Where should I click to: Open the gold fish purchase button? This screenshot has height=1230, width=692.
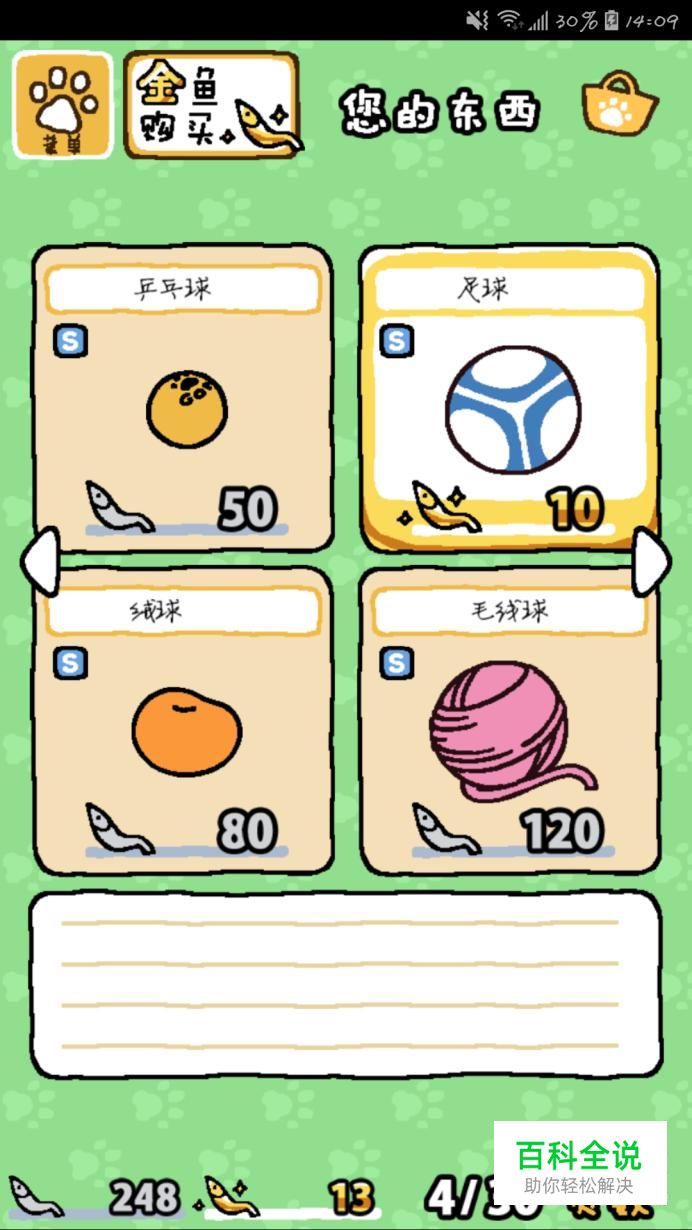point(211,105)
